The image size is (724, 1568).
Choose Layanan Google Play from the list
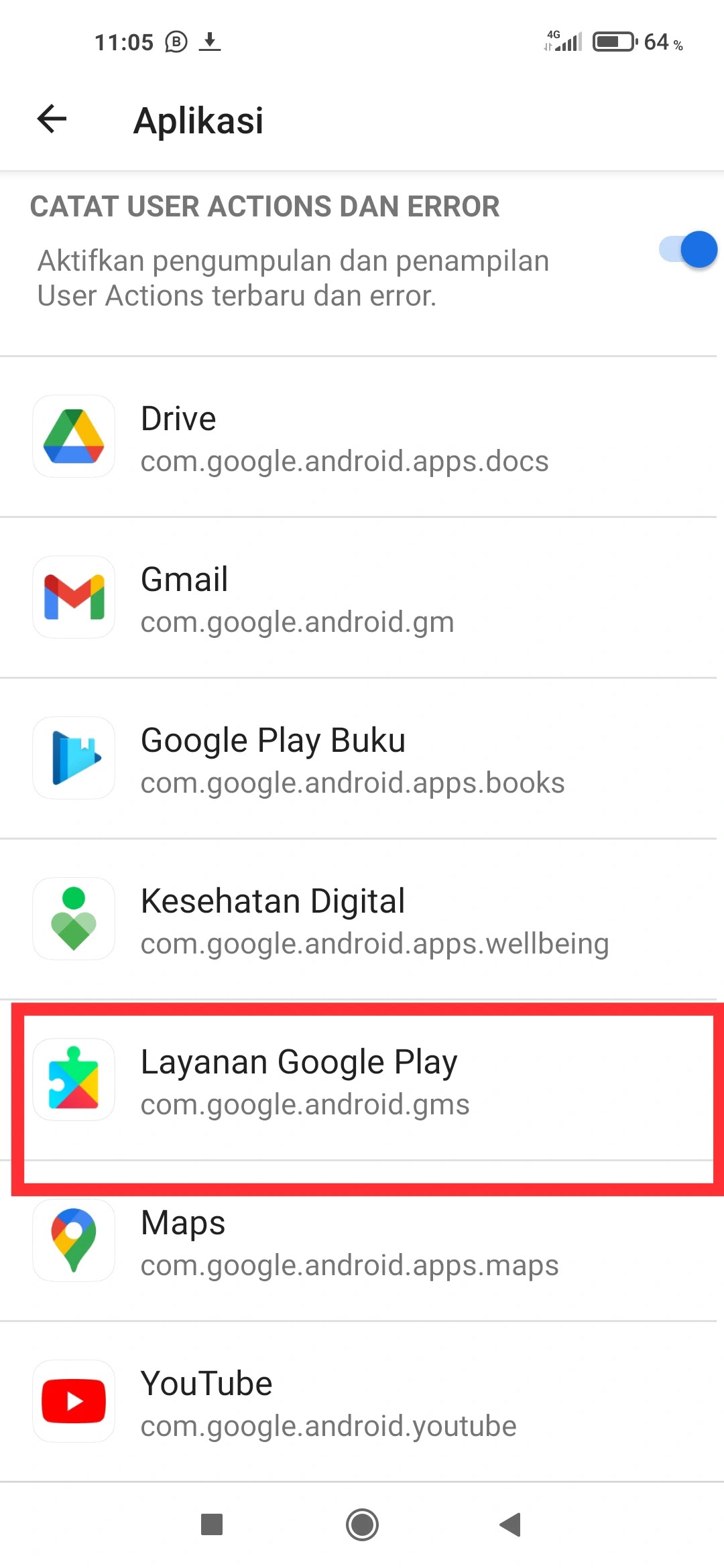362,1080
